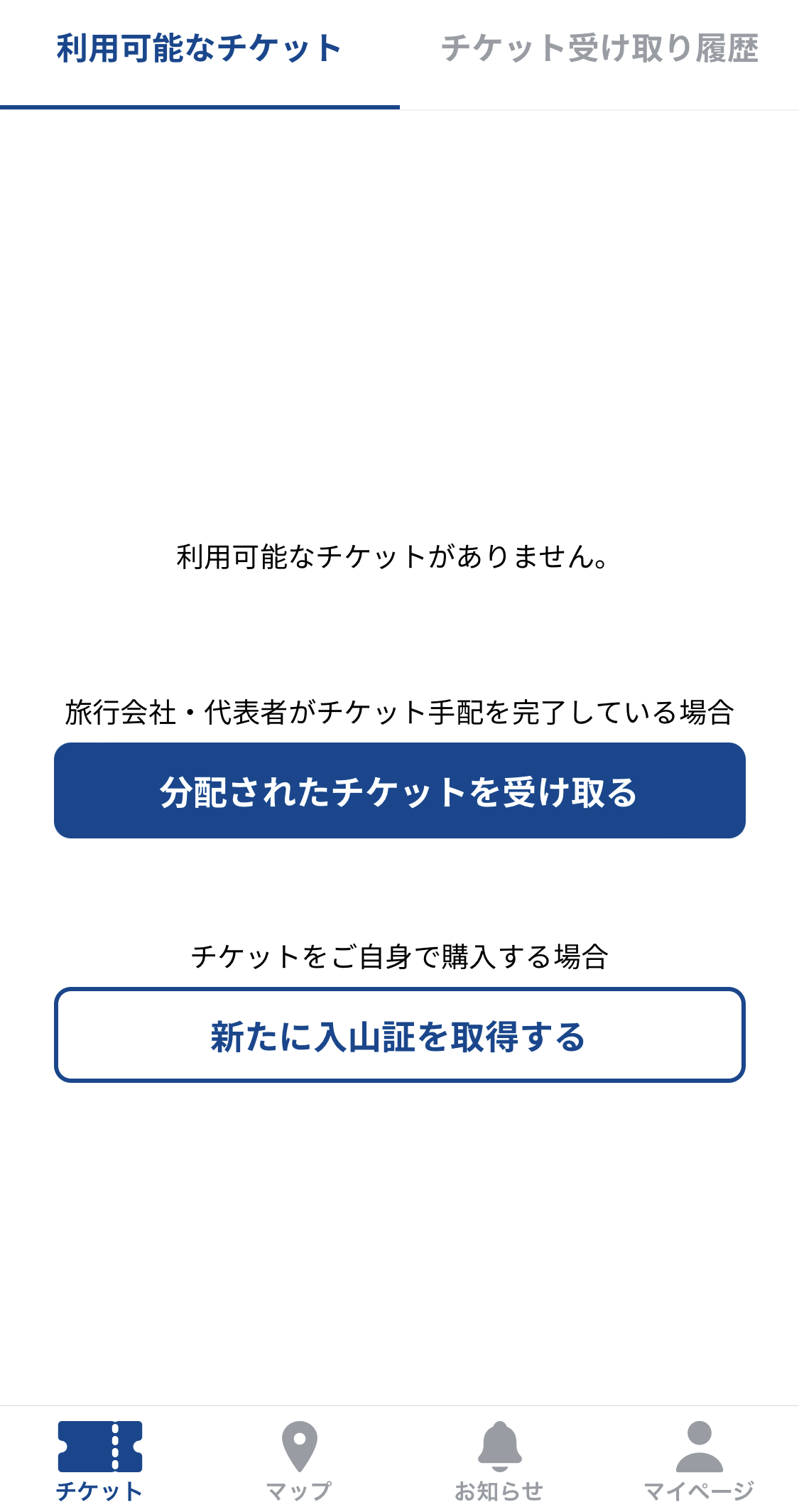
Task: Tap 分配されたチケットを受け取る button
Action: [x=400, y=791]
